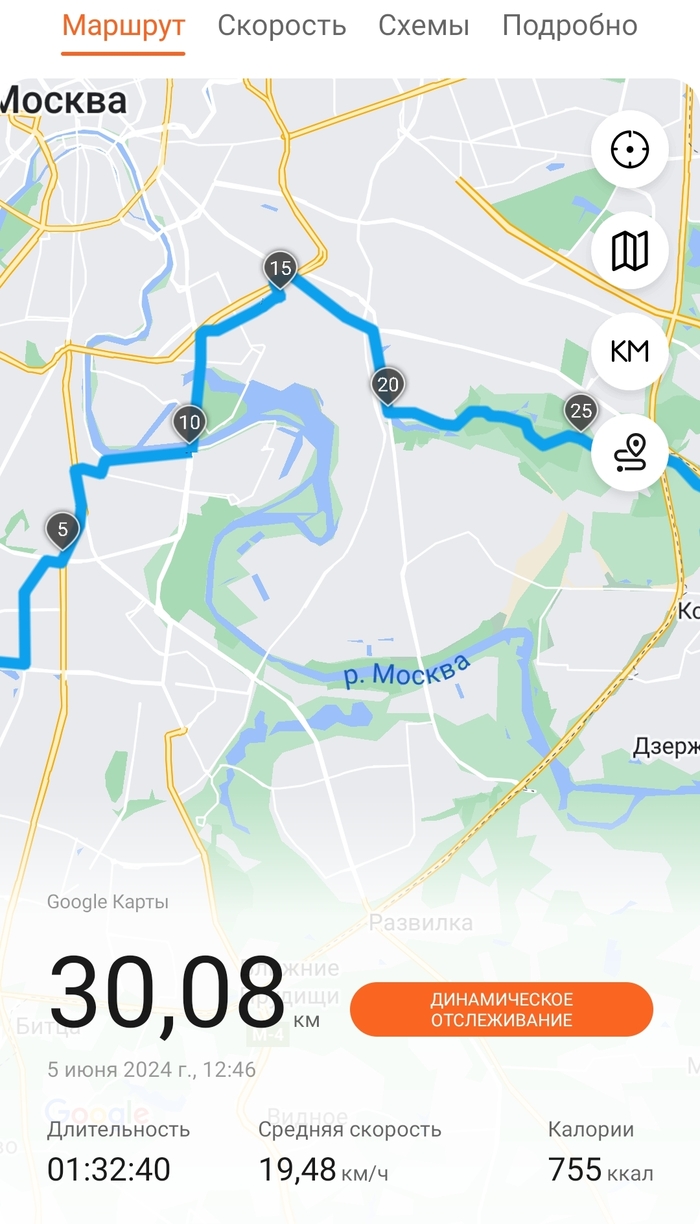
Task: Select the Маршрут tab
Action: pos(124,26)
